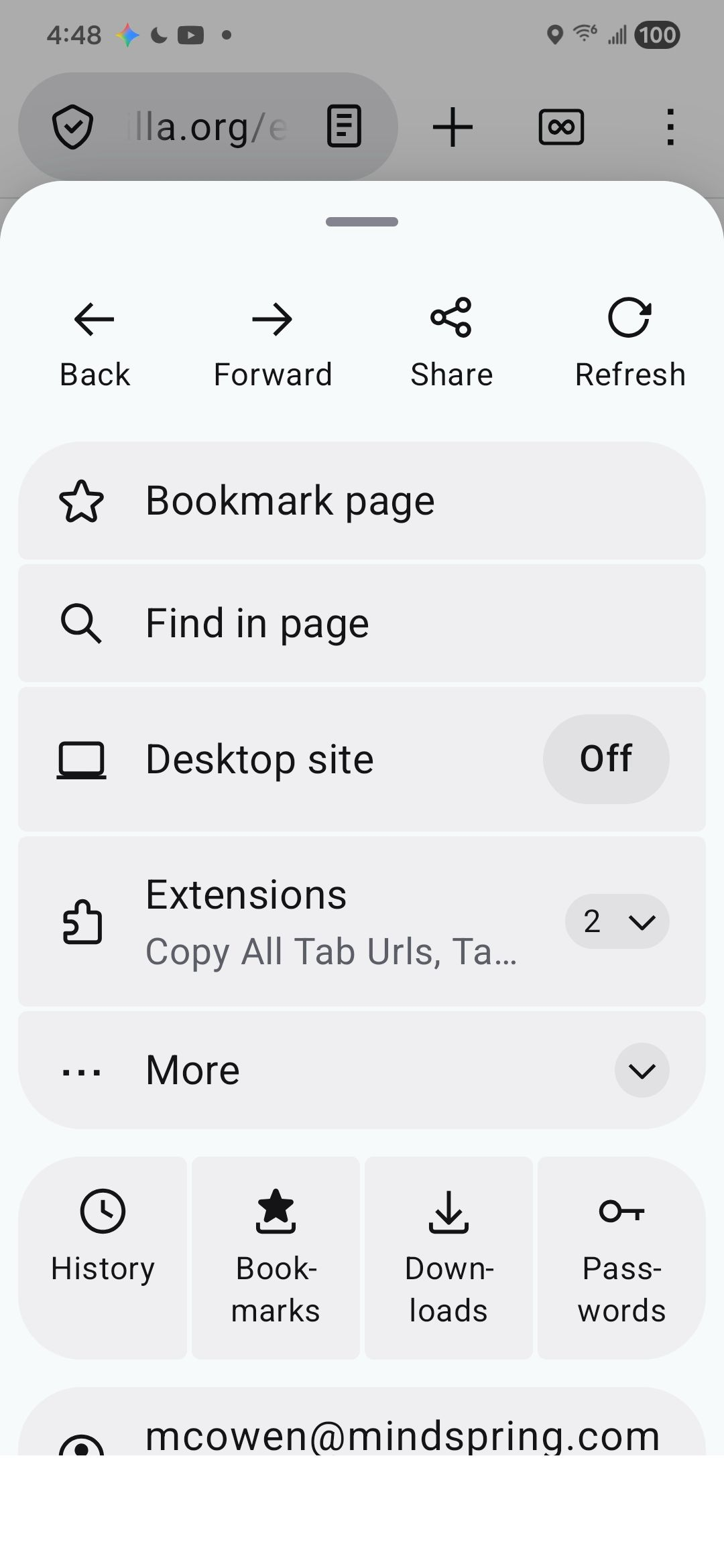This screenshot has width=724, height=1568.
Task: Open reader view from the address bar
Action: [344, 127]
